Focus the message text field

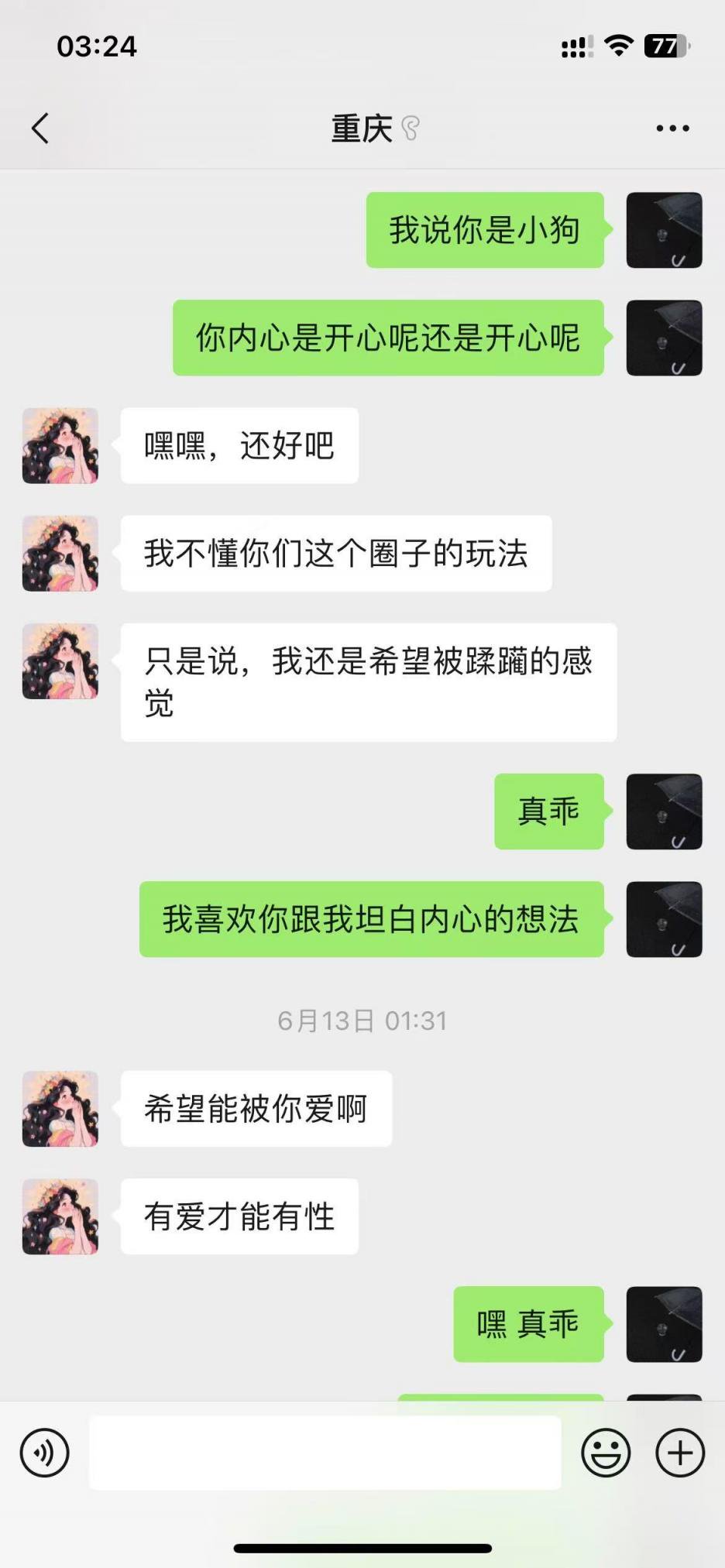point(325,1453)
